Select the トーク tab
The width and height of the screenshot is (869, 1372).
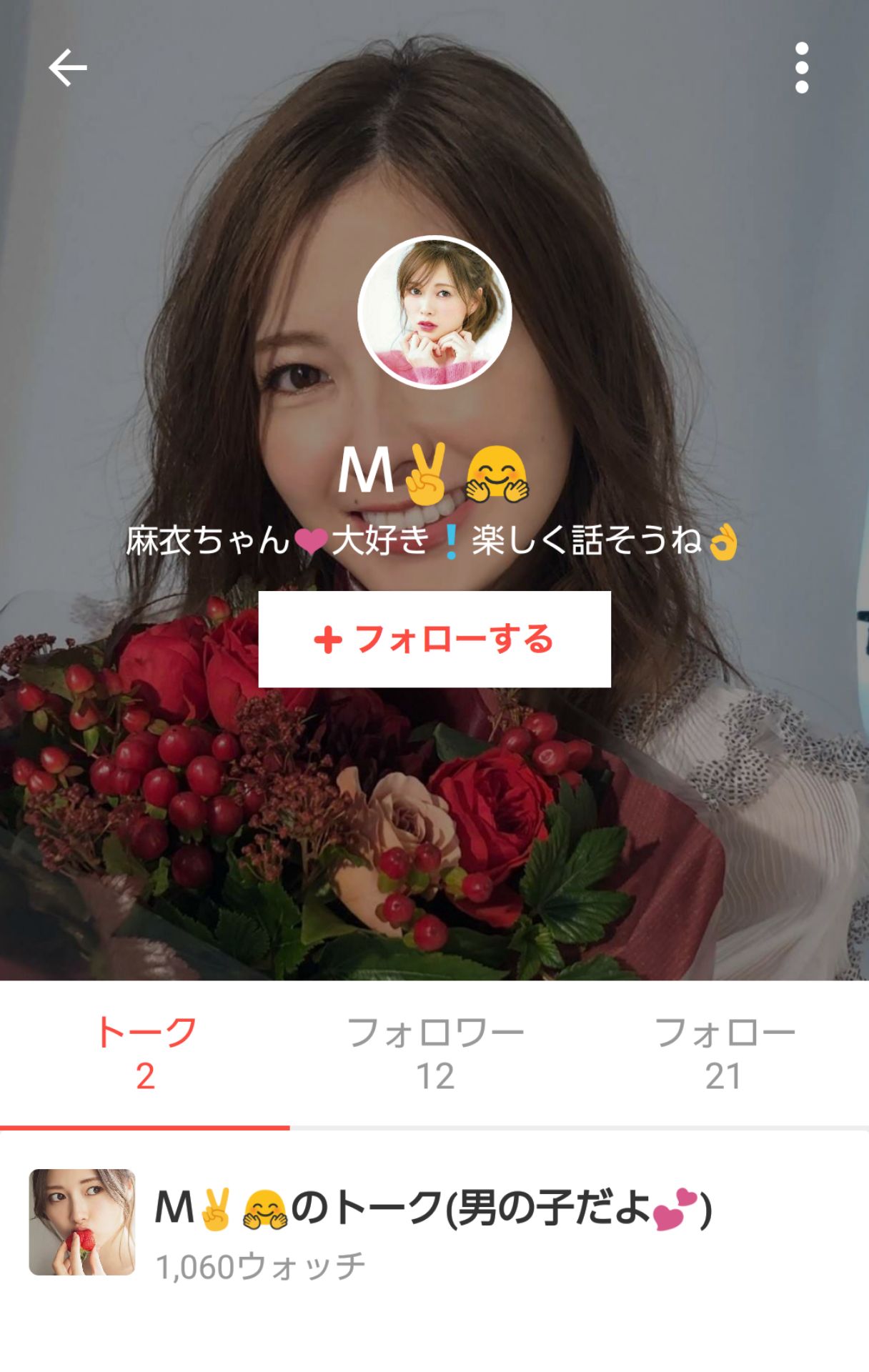[145, 1054]
